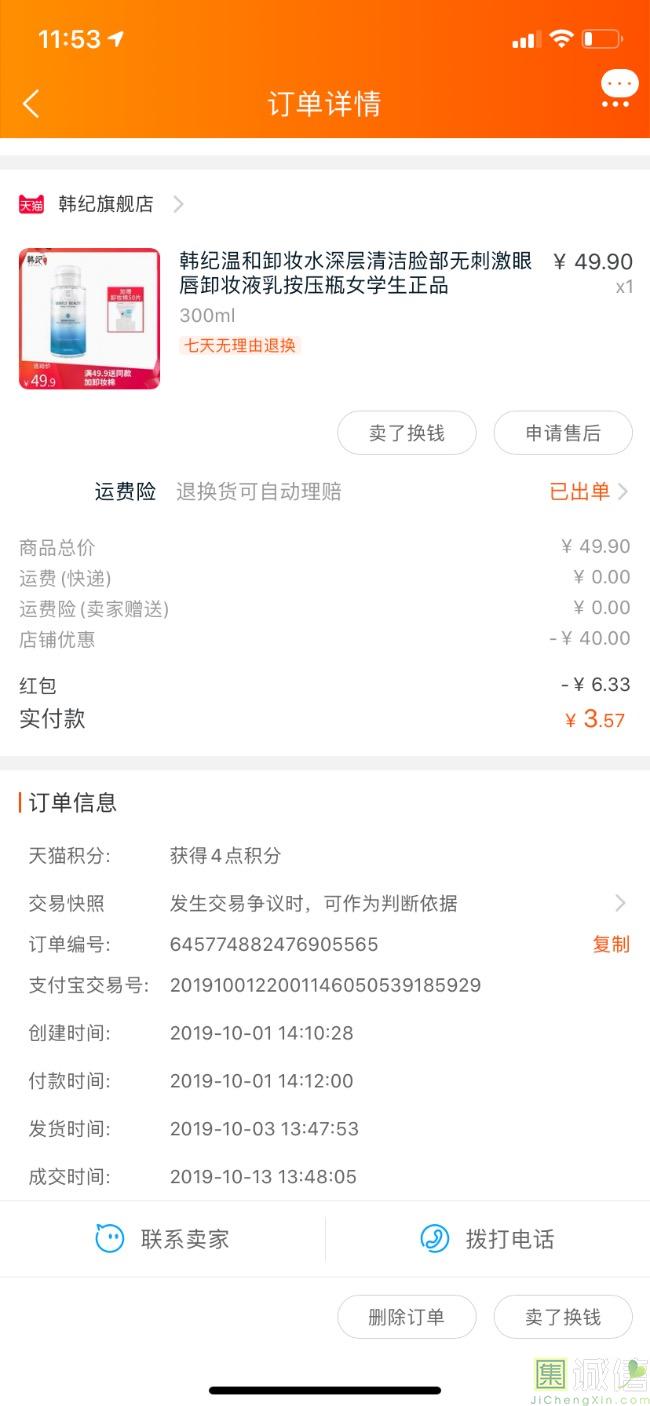
Task: Tap the bottom 卖了换钱 button
Action: [563, 1317]
